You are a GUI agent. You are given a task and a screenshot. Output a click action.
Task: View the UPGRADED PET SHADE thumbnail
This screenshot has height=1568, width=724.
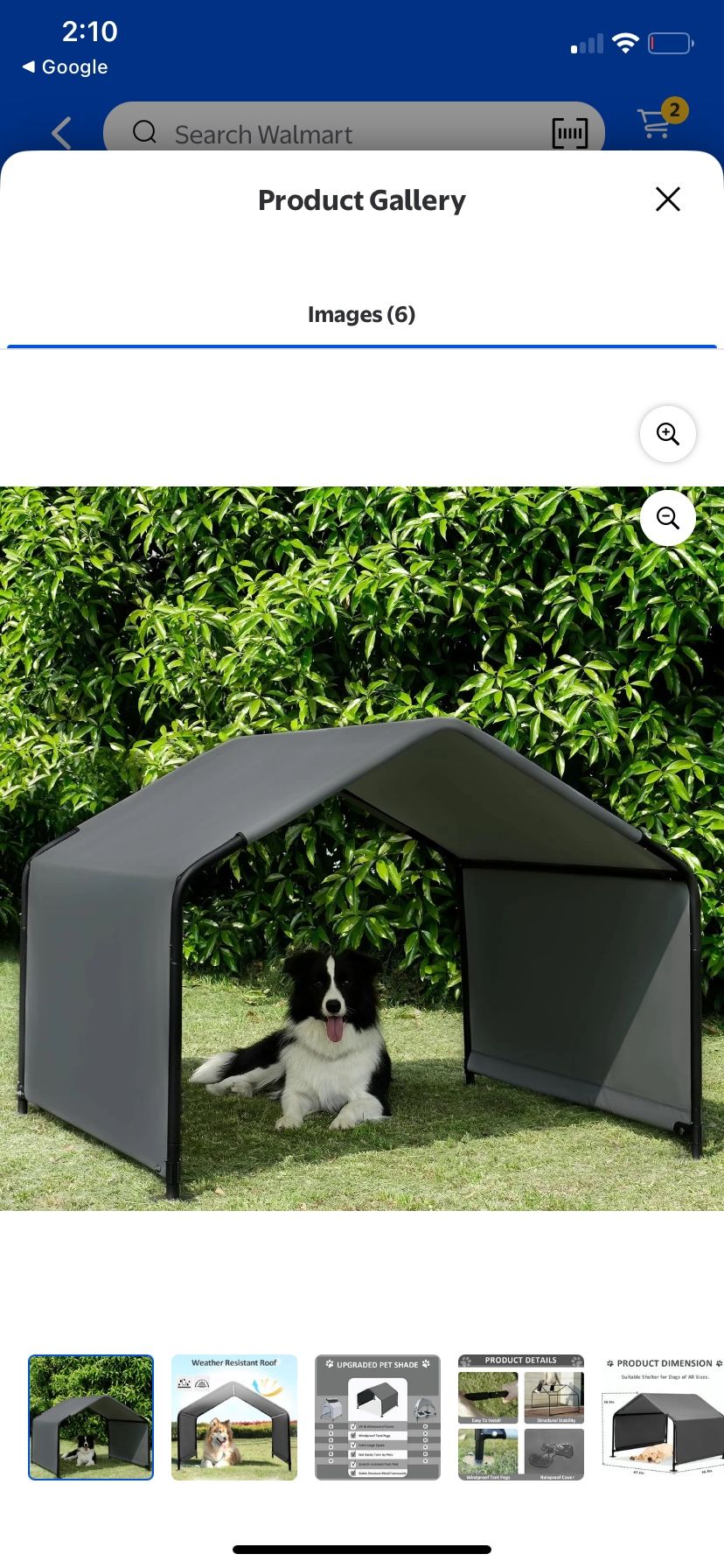tap(377, 1417)
